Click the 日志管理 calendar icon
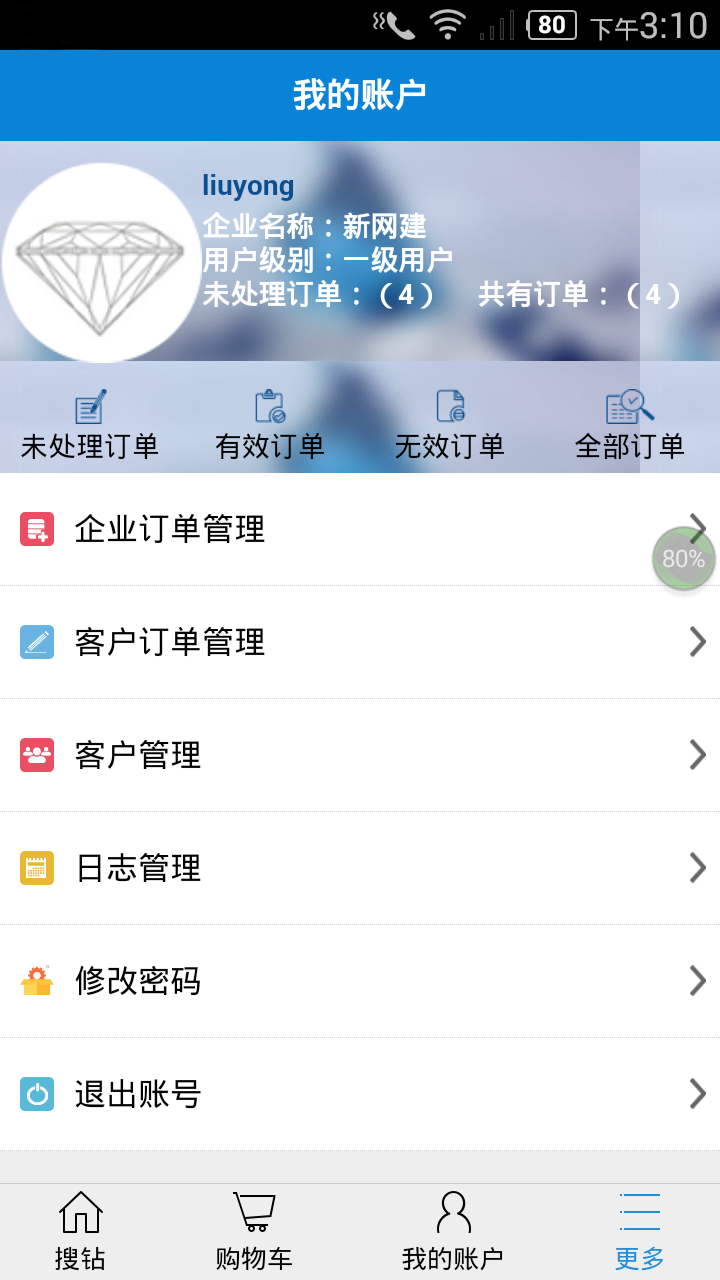This screenshot has height=1280, width=720. [37, 869]
